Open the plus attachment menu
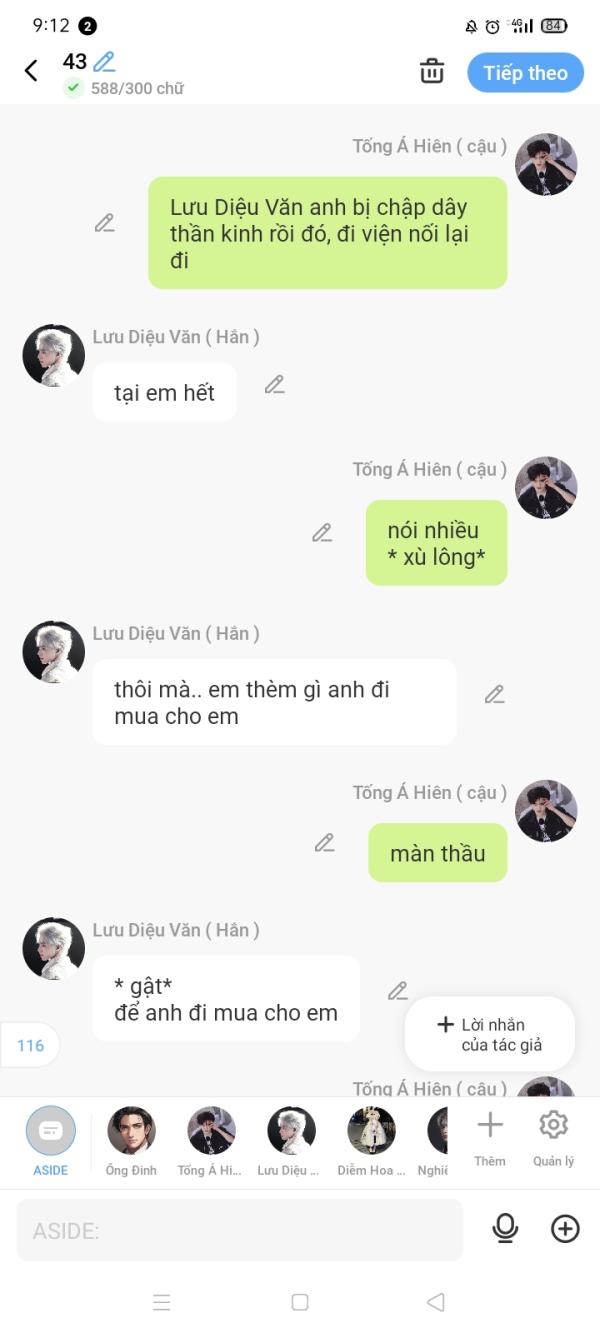600x1333 pixels. (x=565, y=1229)
